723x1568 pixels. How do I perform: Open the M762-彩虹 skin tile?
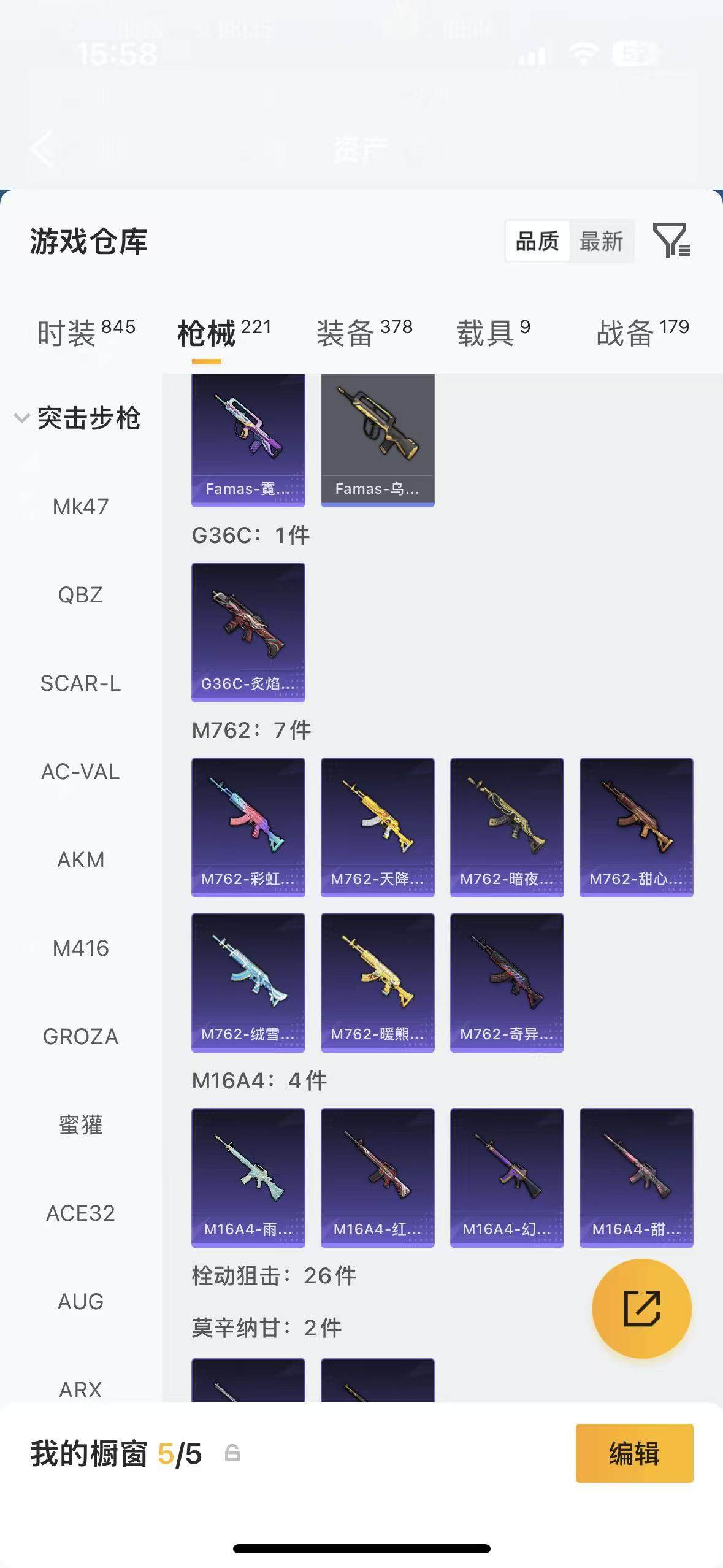248,828
